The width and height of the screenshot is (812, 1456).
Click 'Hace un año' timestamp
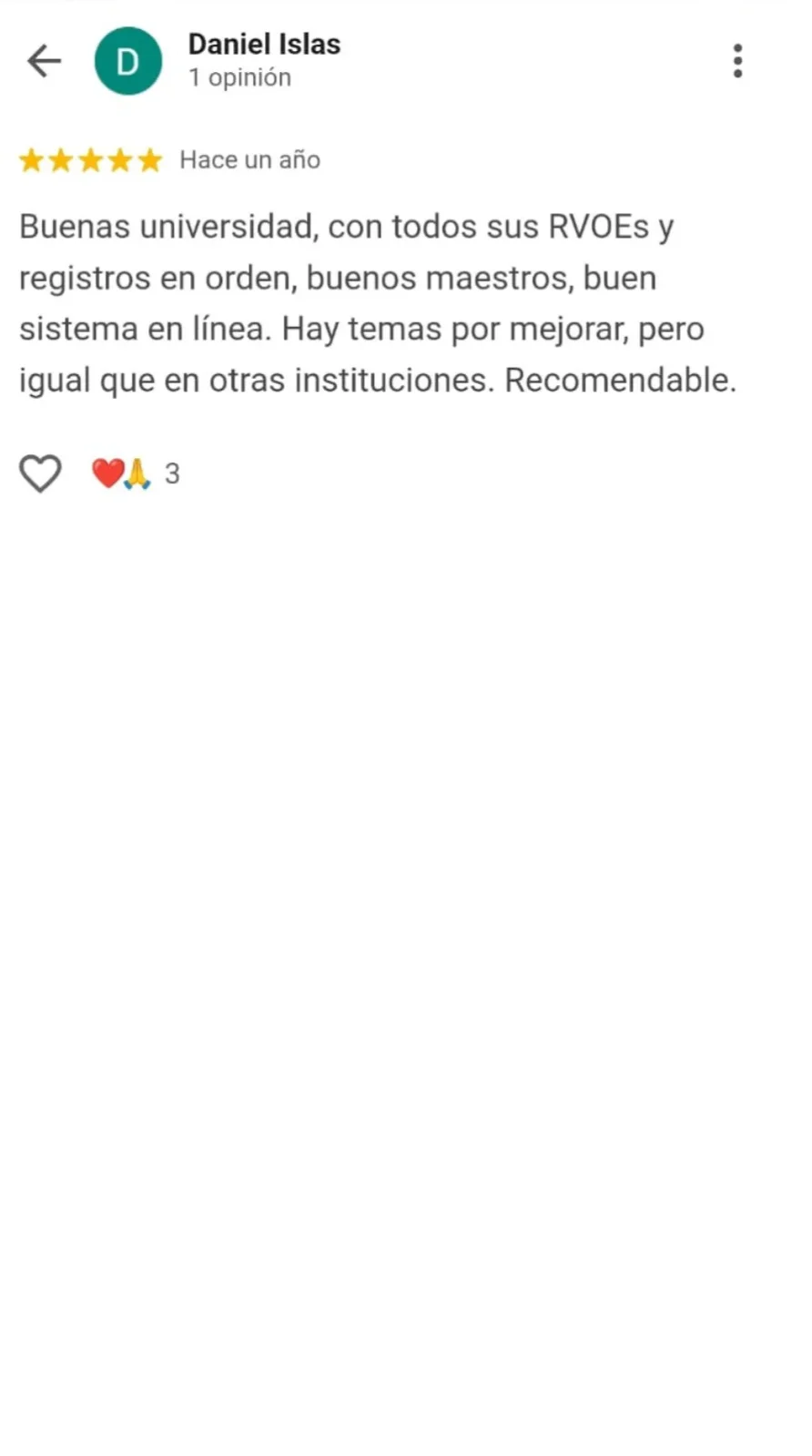(250, 159)
